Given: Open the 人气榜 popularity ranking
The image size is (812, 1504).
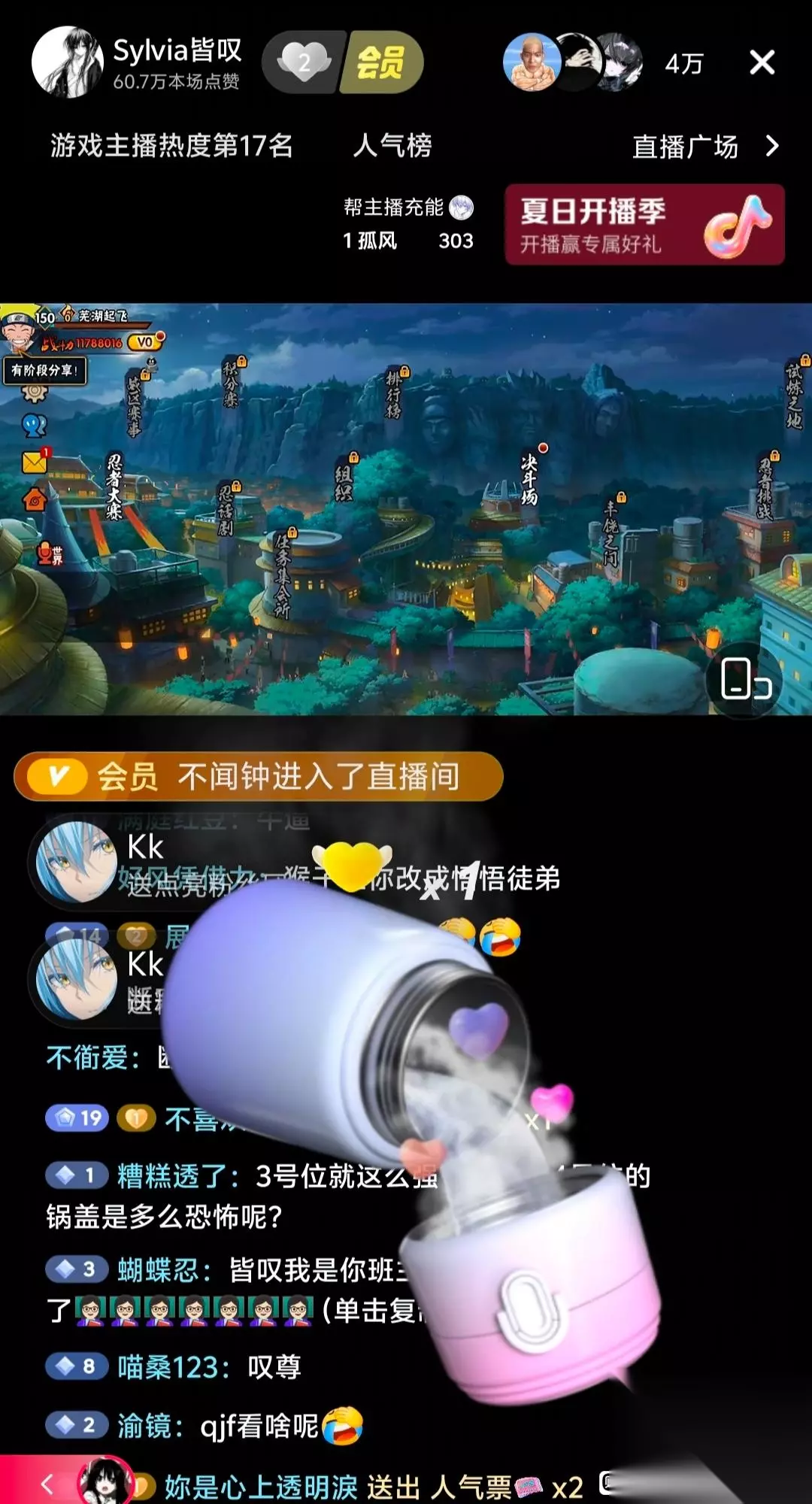Looking at the screenshot, I should (392, 146).
